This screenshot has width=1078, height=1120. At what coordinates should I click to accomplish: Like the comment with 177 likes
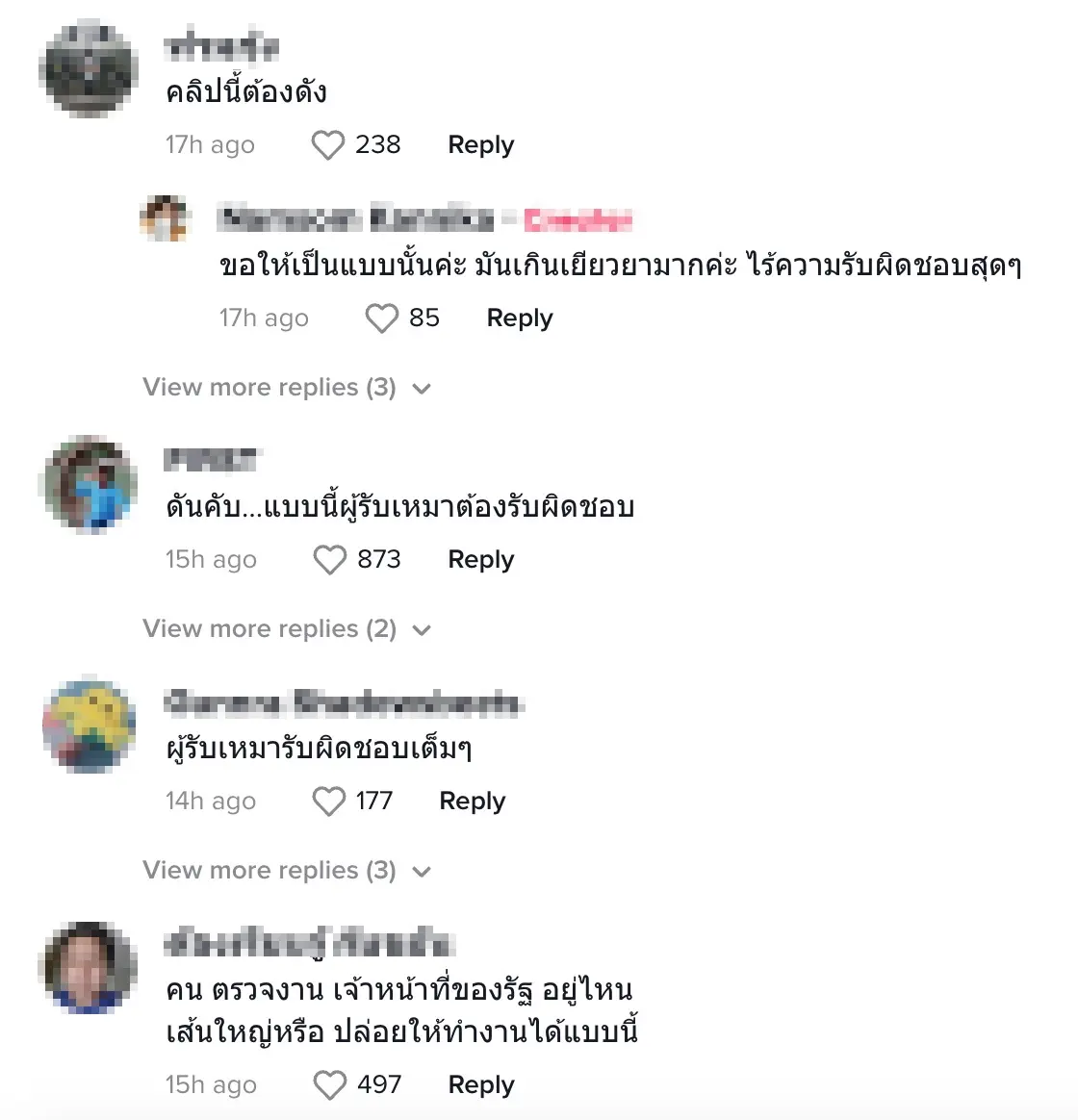point(329,802)
